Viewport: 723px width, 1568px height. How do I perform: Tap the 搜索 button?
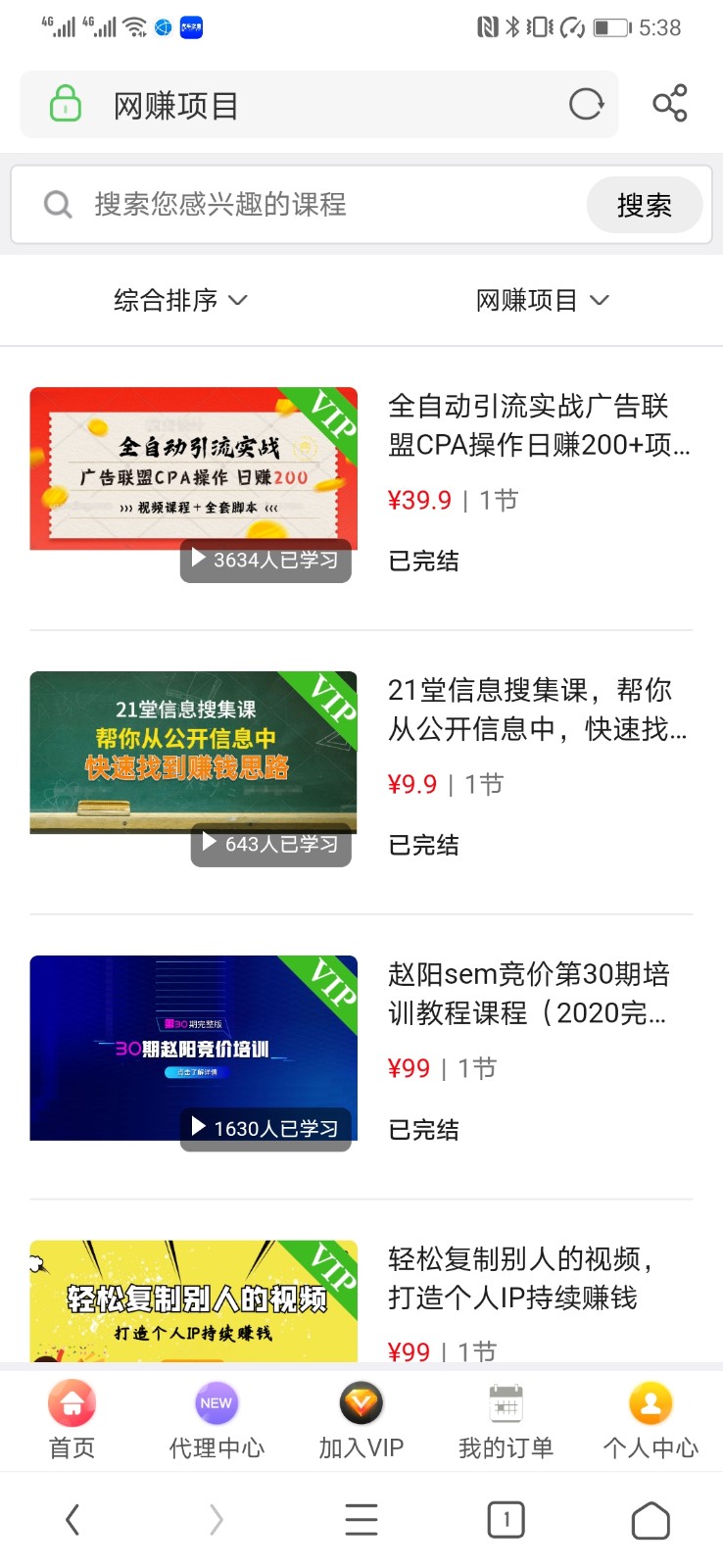pyautogui.click(x=644, y=205)
